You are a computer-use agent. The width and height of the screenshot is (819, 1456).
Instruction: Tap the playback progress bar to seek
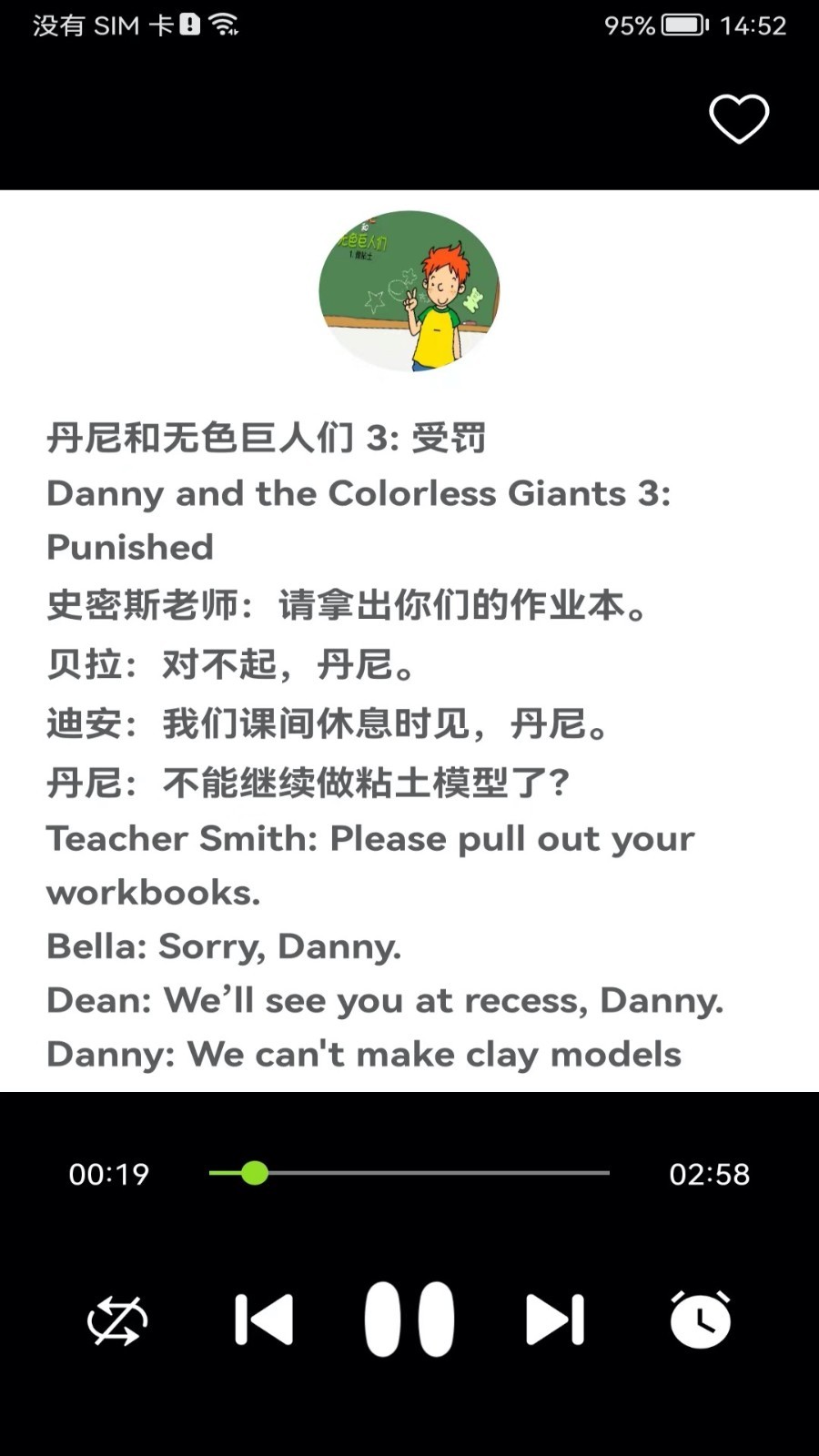[x=409, y=1173]
